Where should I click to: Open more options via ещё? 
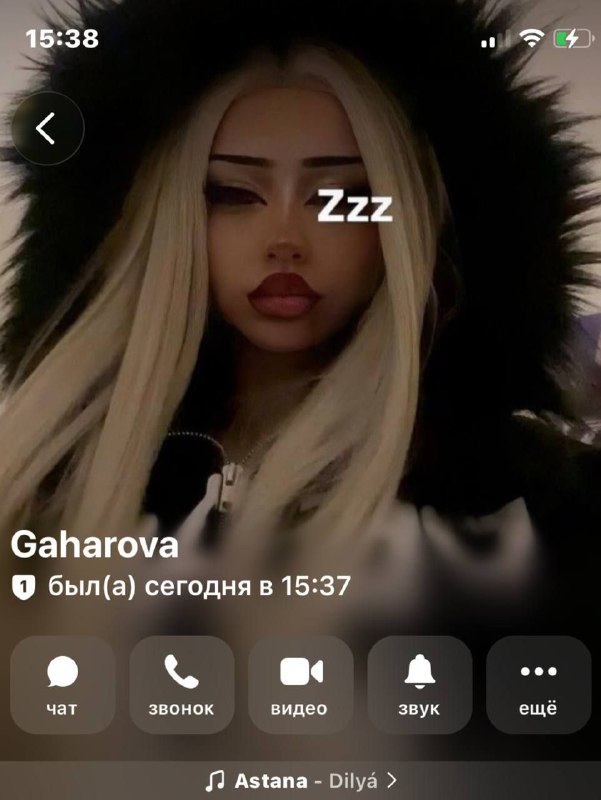(539, 685)
